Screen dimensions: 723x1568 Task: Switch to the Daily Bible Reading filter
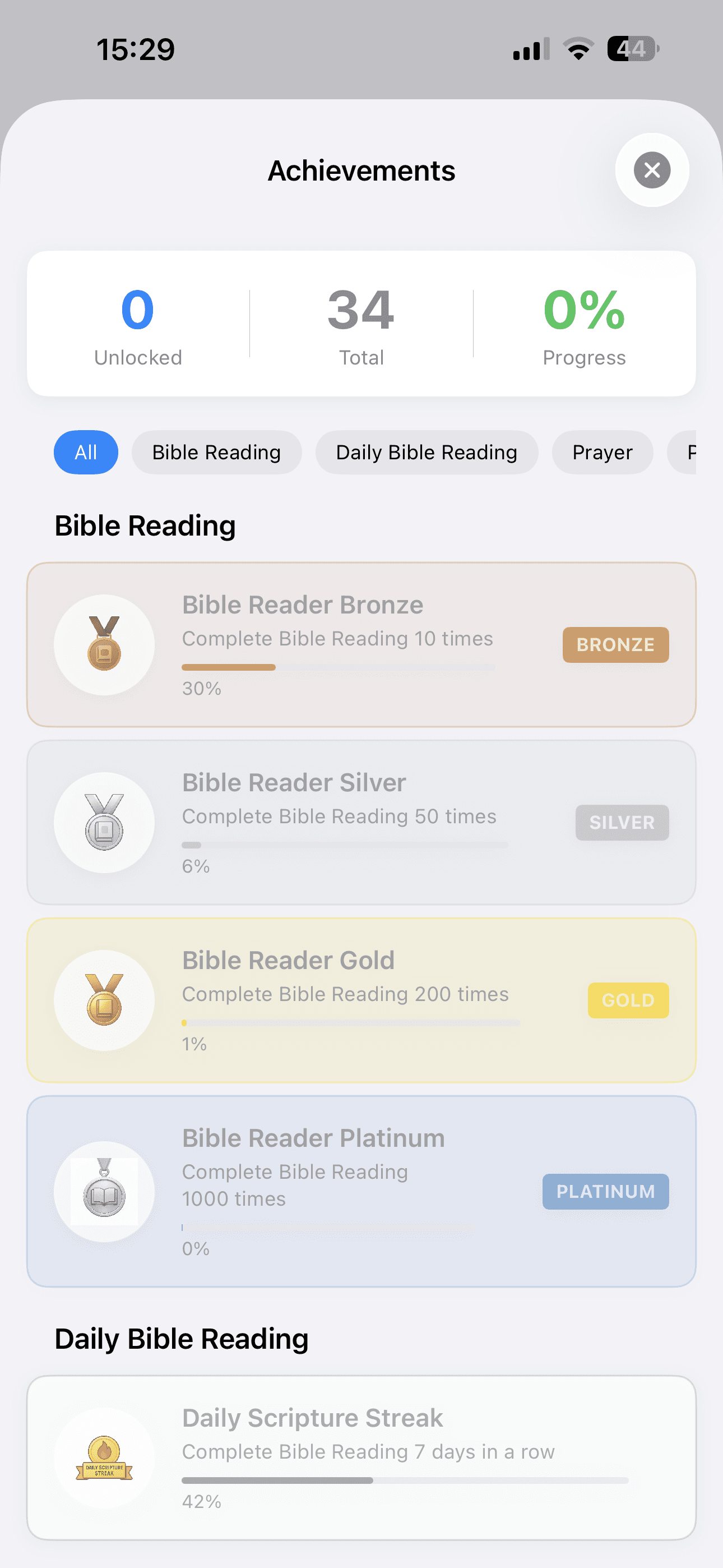tap(426, 452)
